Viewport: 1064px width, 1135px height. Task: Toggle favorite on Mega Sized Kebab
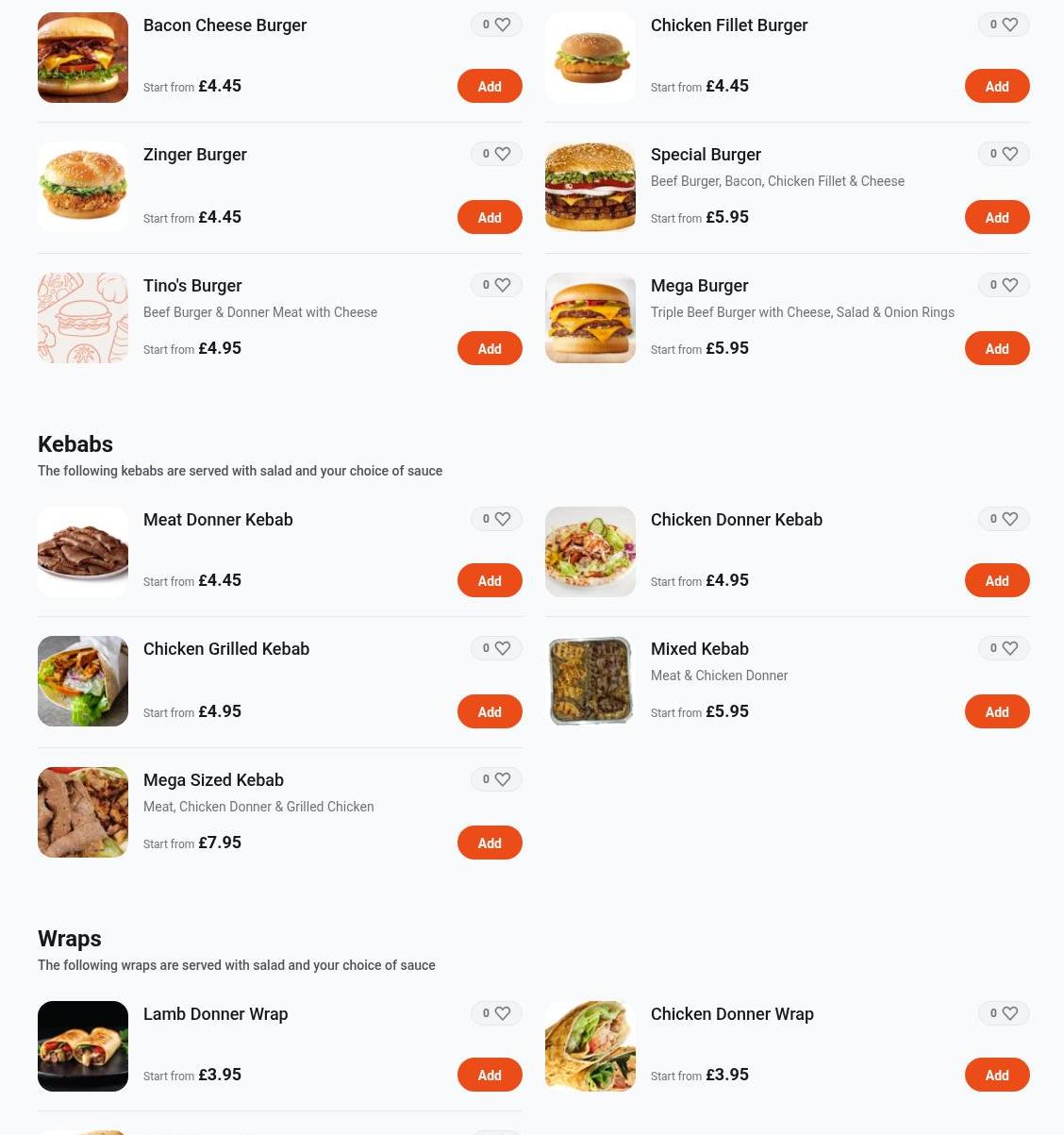pos(503,779)
